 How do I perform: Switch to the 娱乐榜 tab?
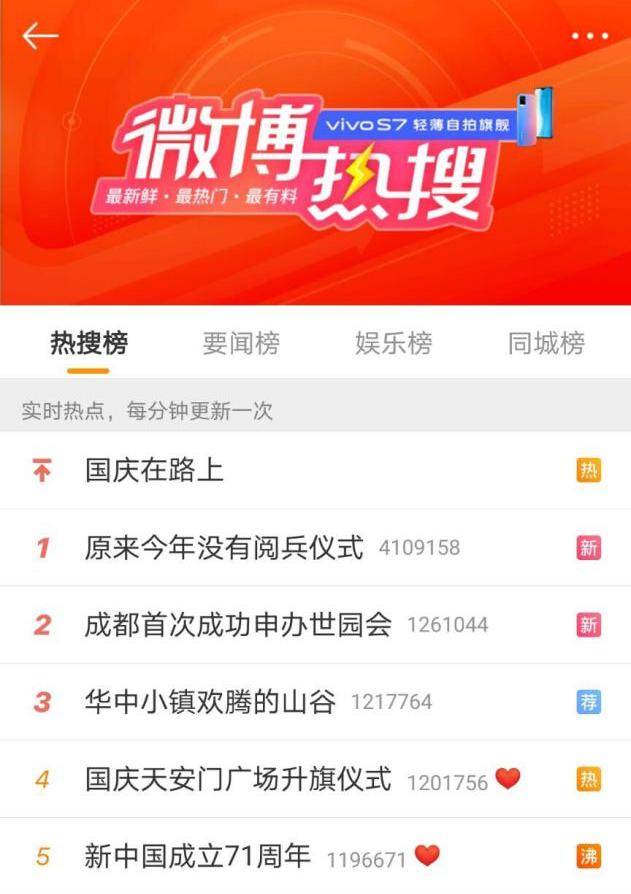393,344
